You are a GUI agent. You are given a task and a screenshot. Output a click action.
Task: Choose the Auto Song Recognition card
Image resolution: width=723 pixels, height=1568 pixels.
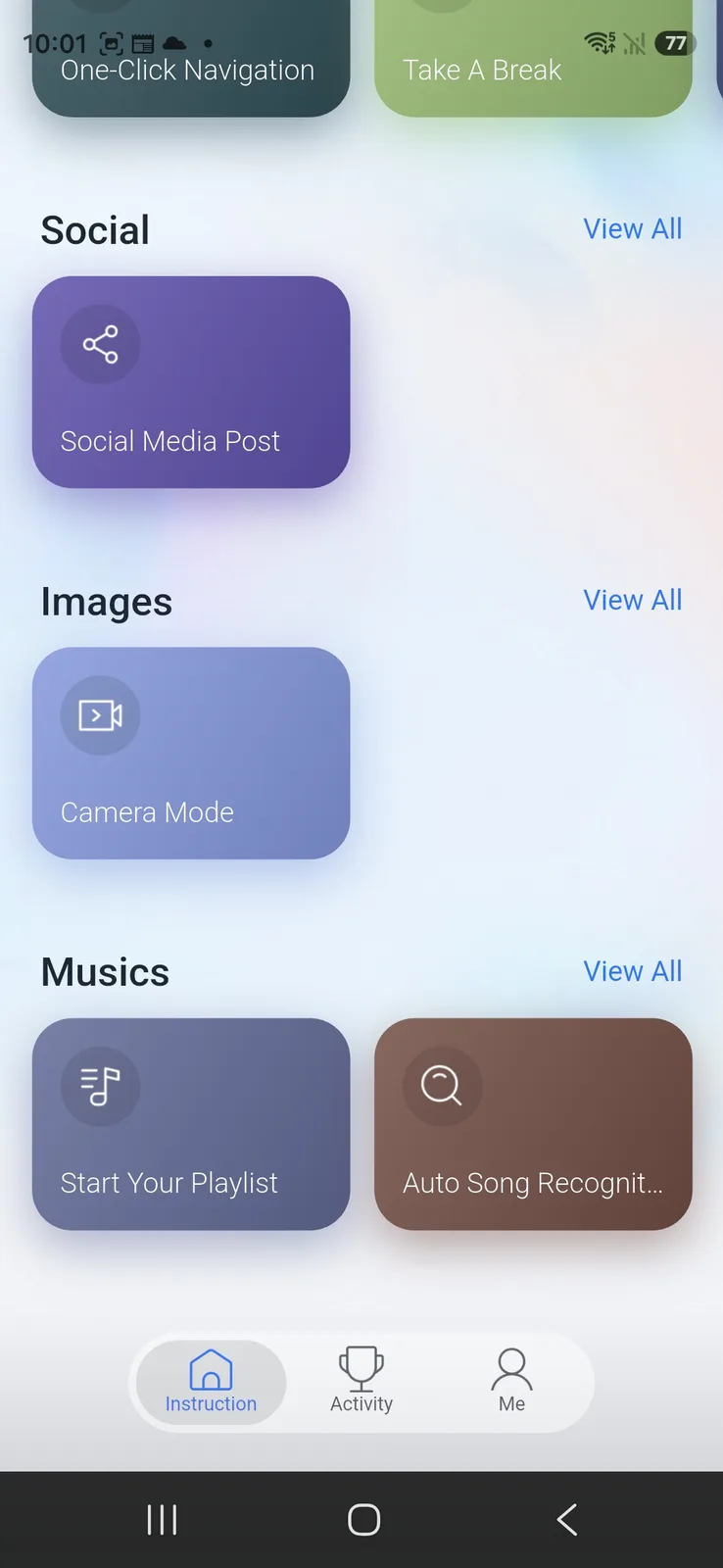[x=533, y=1124]
